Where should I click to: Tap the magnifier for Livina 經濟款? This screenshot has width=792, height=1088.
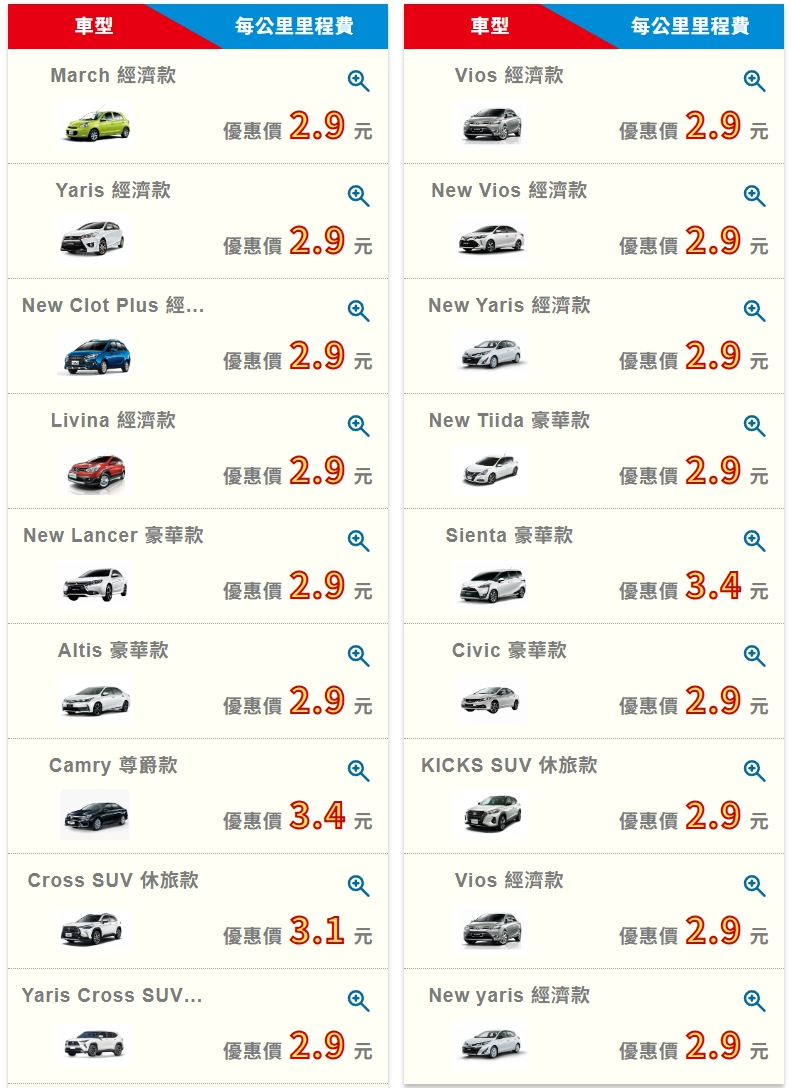click(x=358, y=426)
